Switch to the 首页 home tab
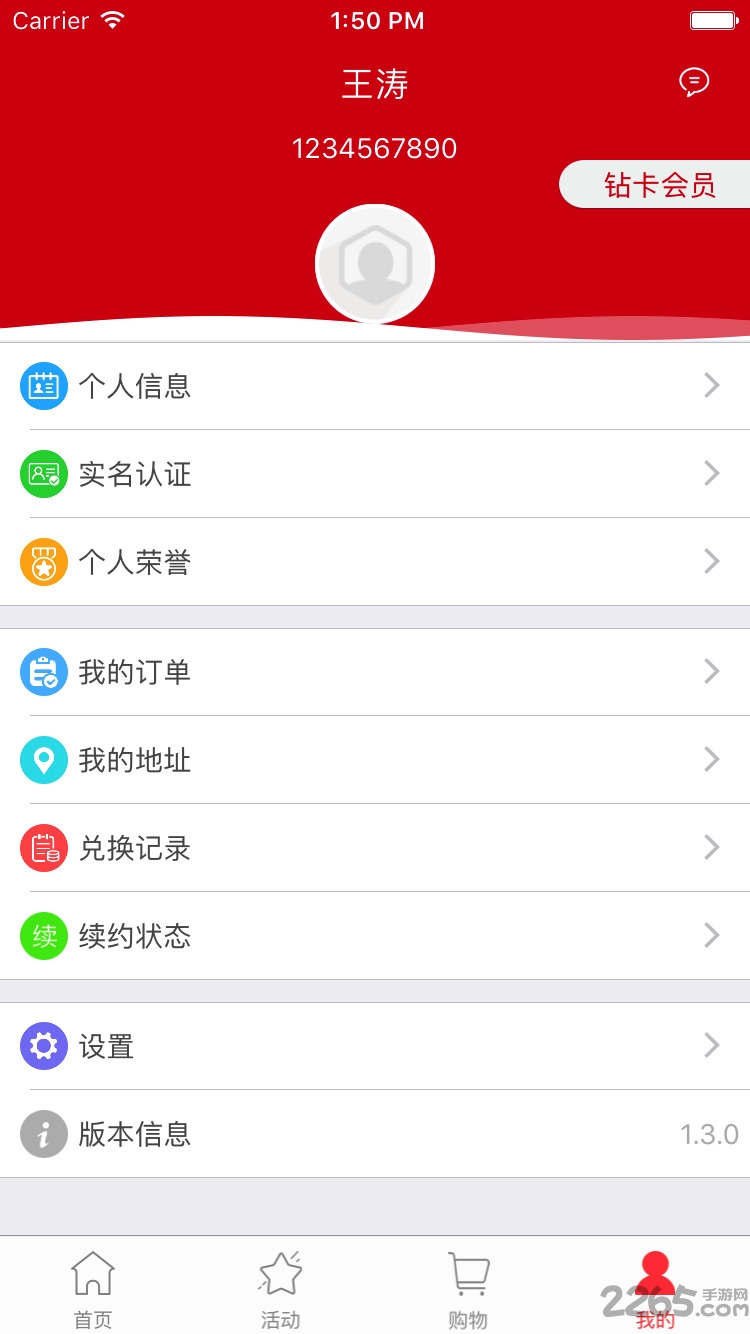The image size is (750, 1334). pyautogui.click(x=93, y=1288)
